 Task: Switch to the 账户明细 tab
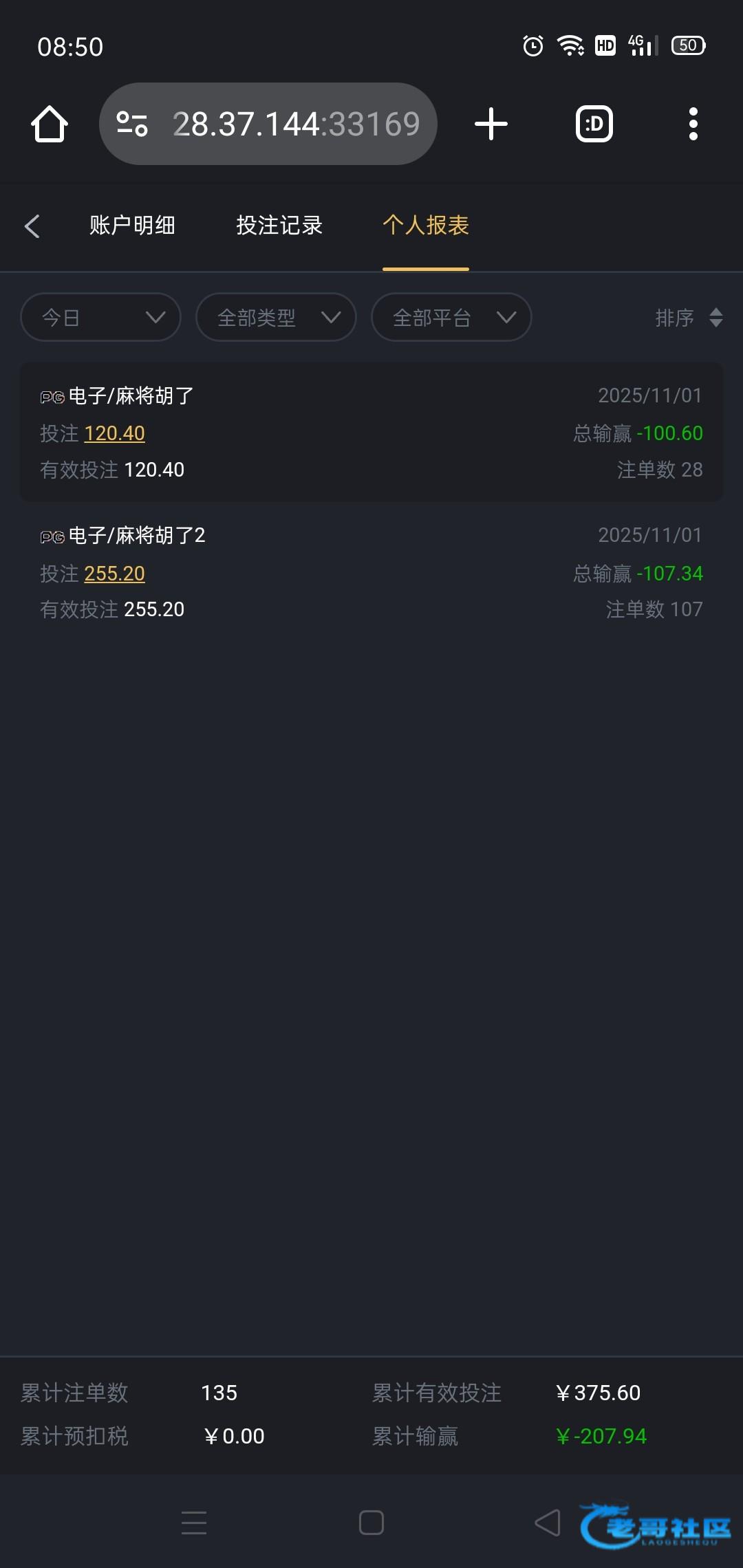pos(132,226)
